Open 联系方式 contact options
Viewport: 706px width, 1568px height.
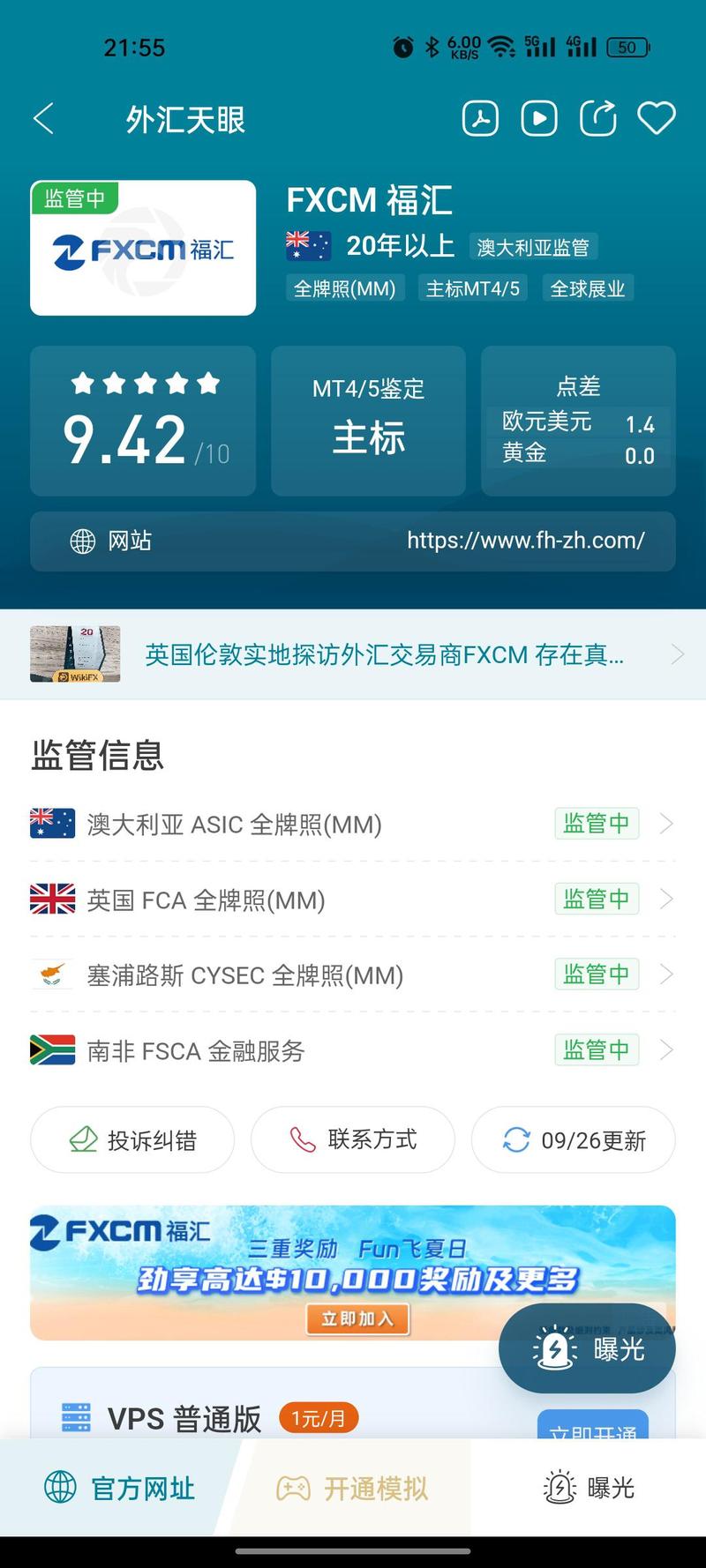[x=353, y=1139]
